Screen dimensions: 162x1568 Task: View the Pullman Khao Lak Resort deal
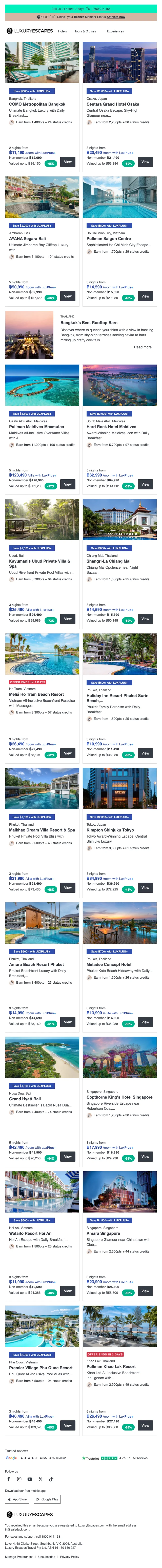pyautogui.click(x=145, y=1425)
